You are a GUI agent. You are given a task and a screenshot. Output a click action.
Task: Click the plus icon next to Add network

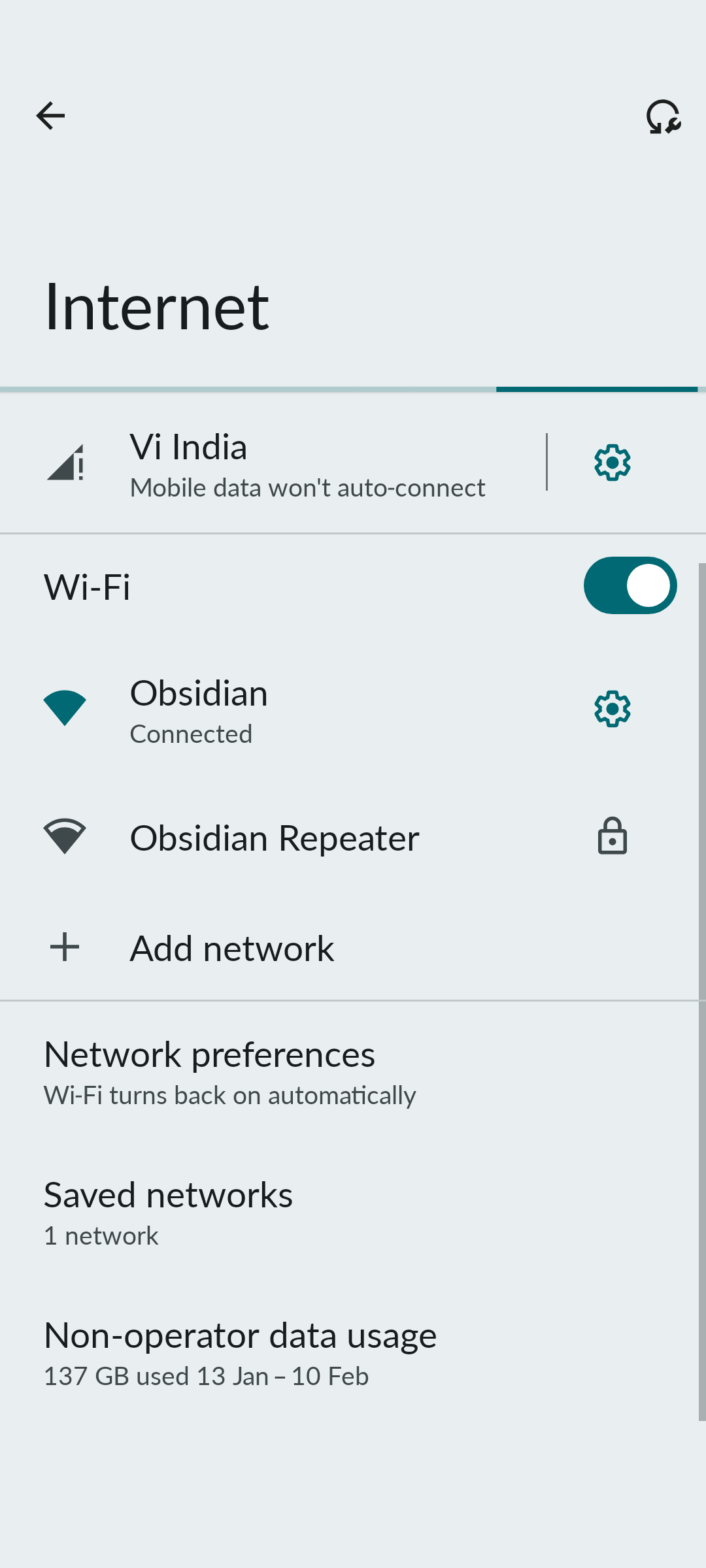pyautogui.click(x=64, y=947)
